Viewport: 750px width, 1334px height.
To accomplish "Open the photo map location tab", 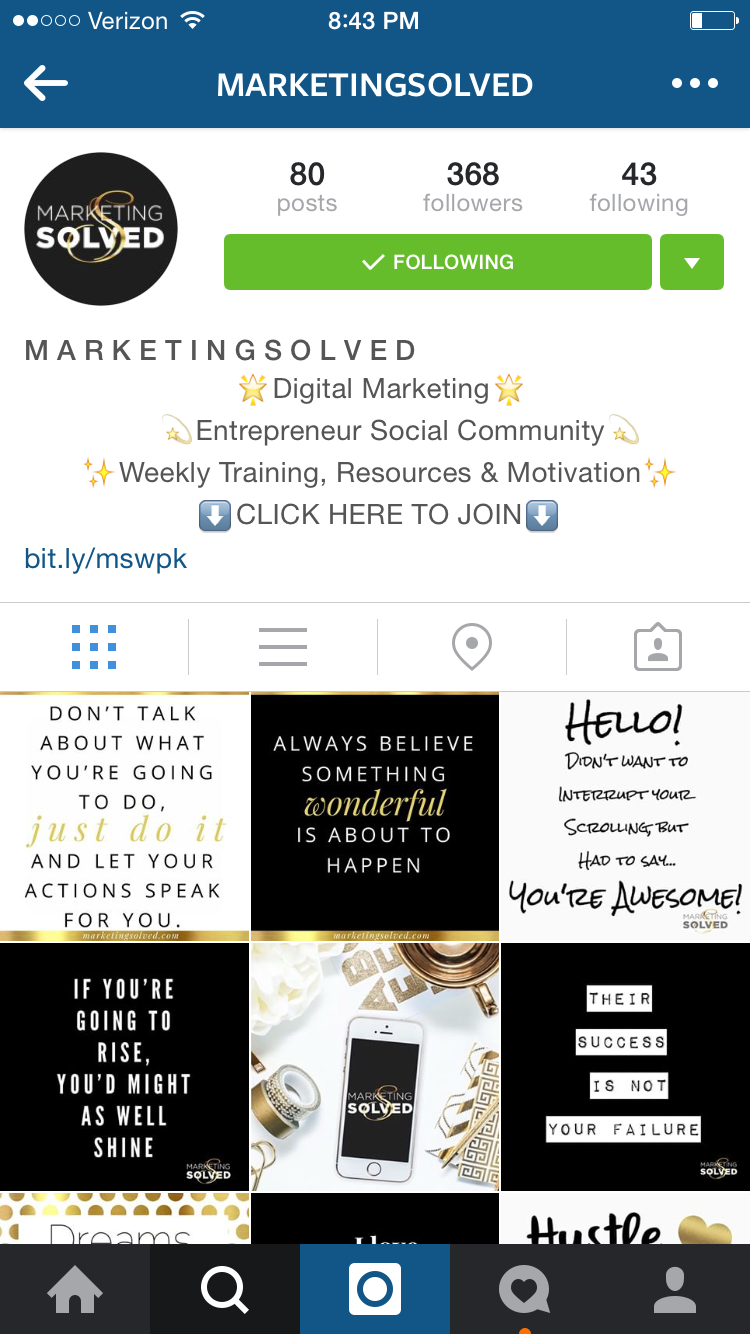I will 472,647.
